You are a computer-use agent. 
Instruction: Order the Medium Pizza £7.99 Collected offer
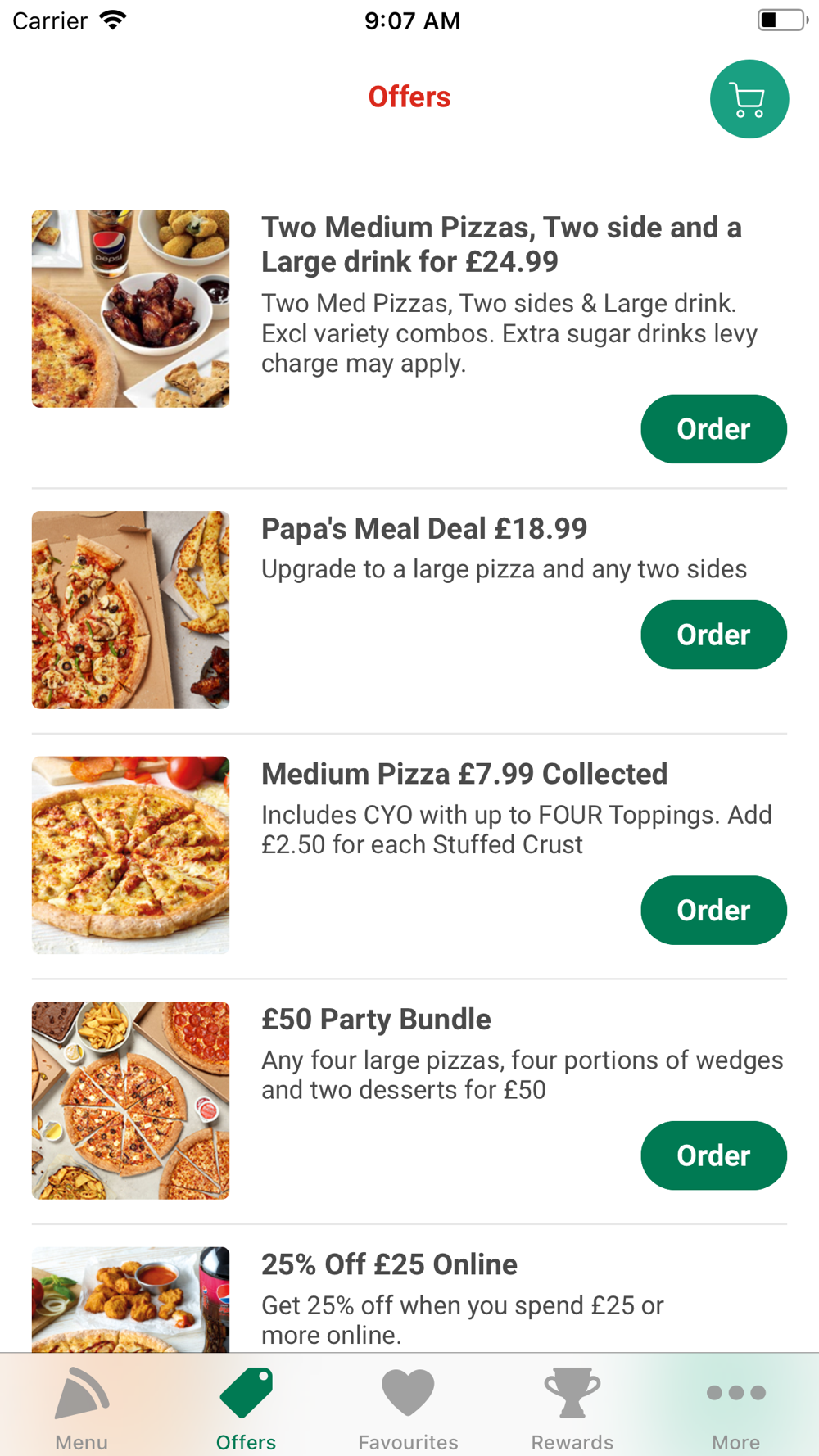tap(713, 910)
